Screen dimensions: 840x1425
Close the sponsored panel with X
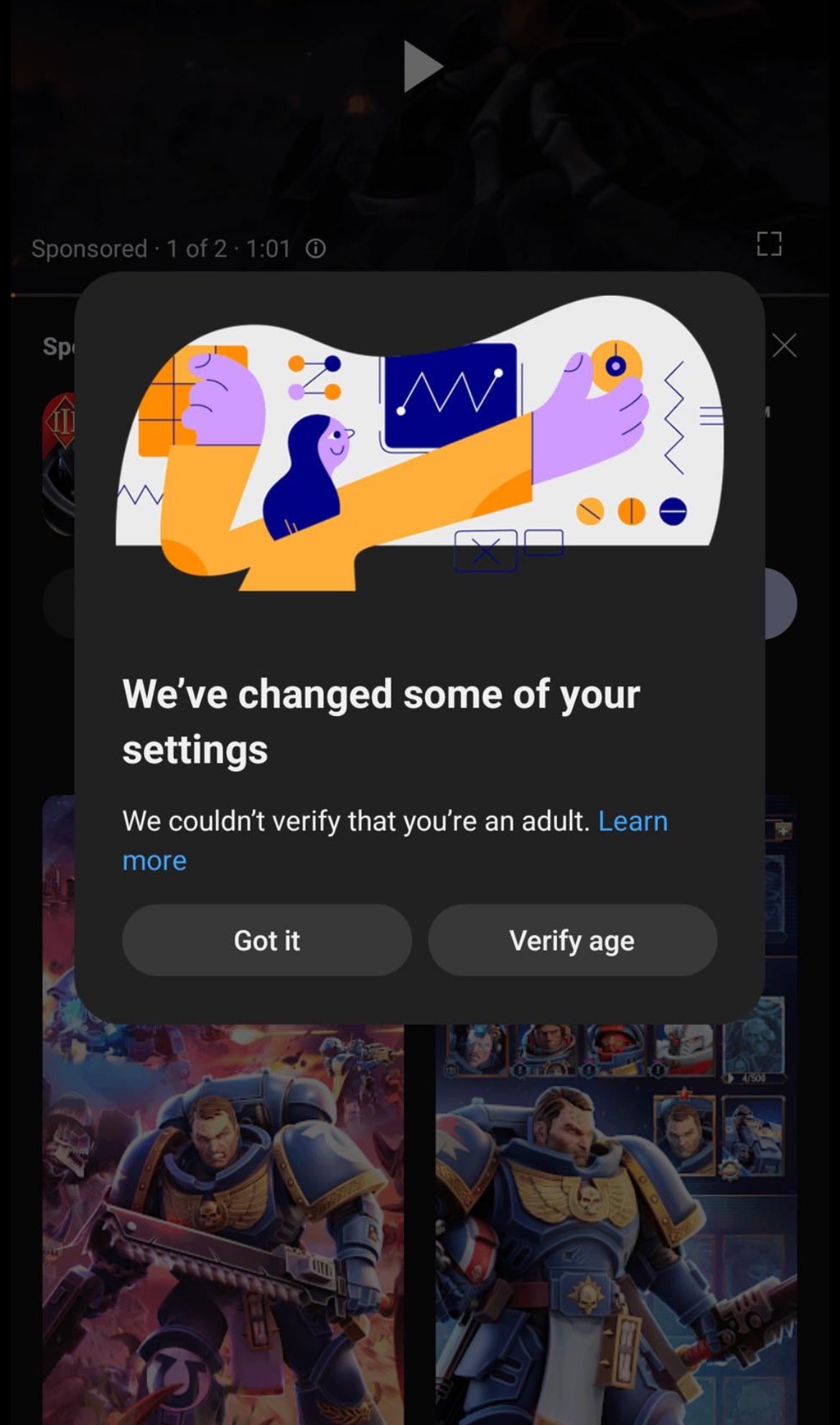(x=784, y=345)
